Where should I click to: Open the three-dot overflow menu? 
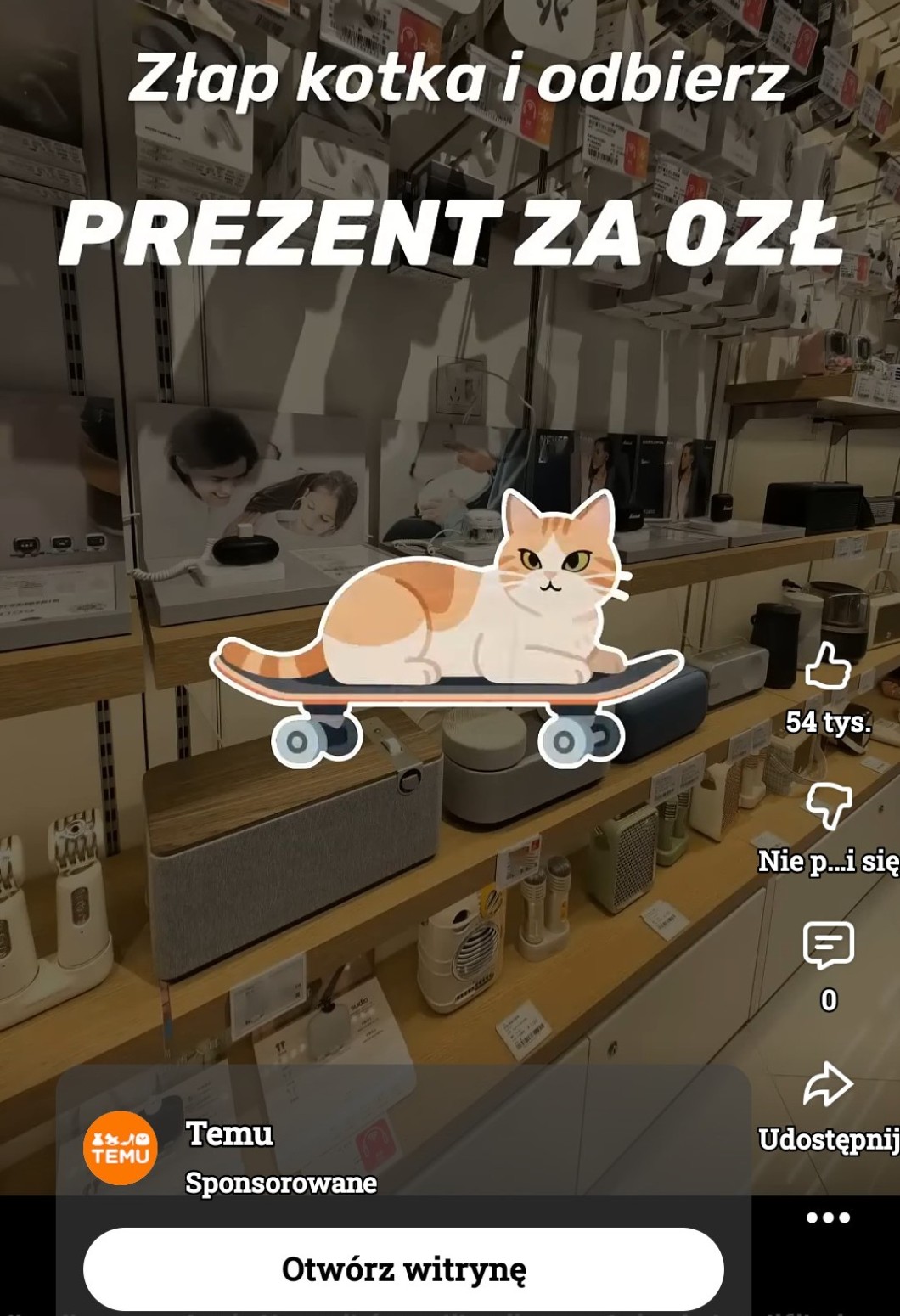[828, 1218]
